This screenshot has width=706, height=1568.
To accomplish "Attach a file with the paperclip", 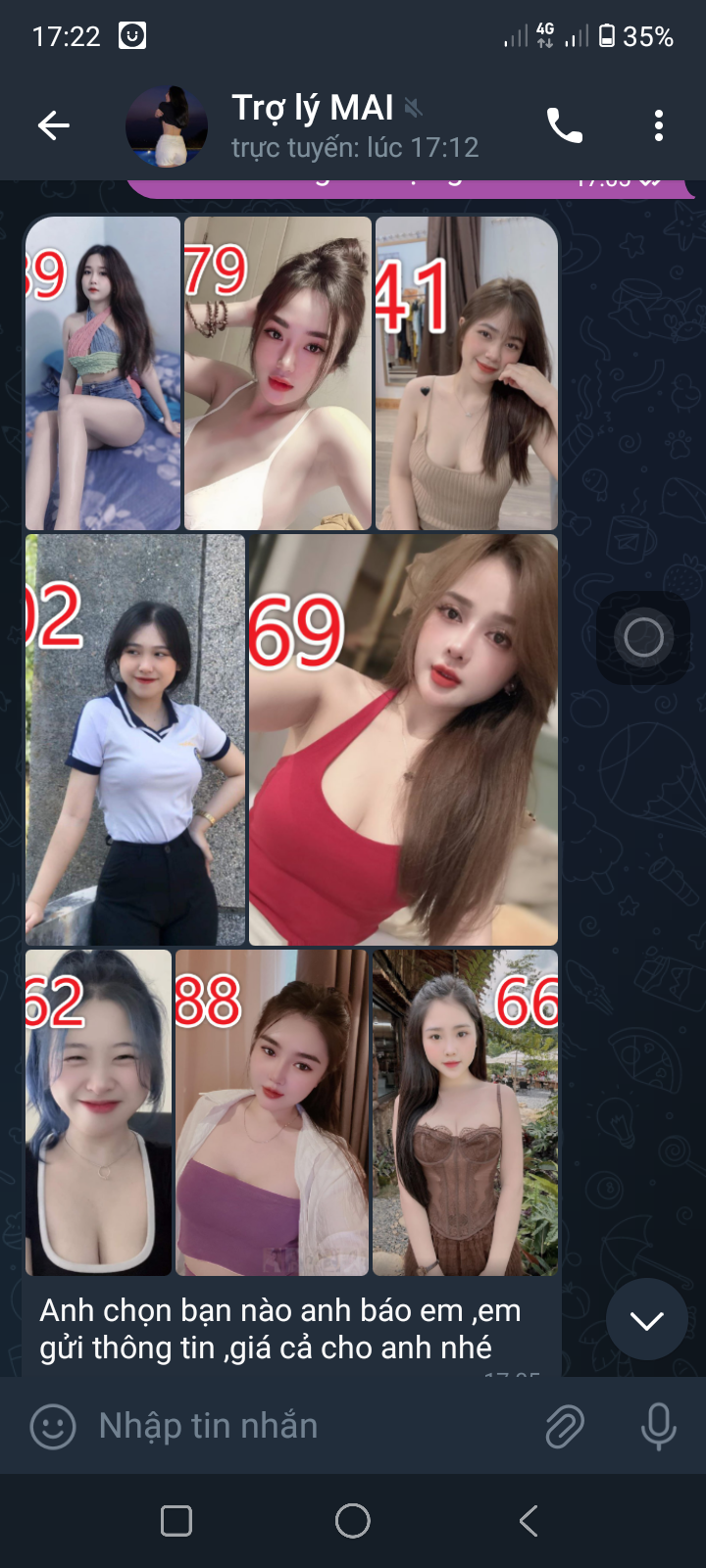I will pos(565,1426).
